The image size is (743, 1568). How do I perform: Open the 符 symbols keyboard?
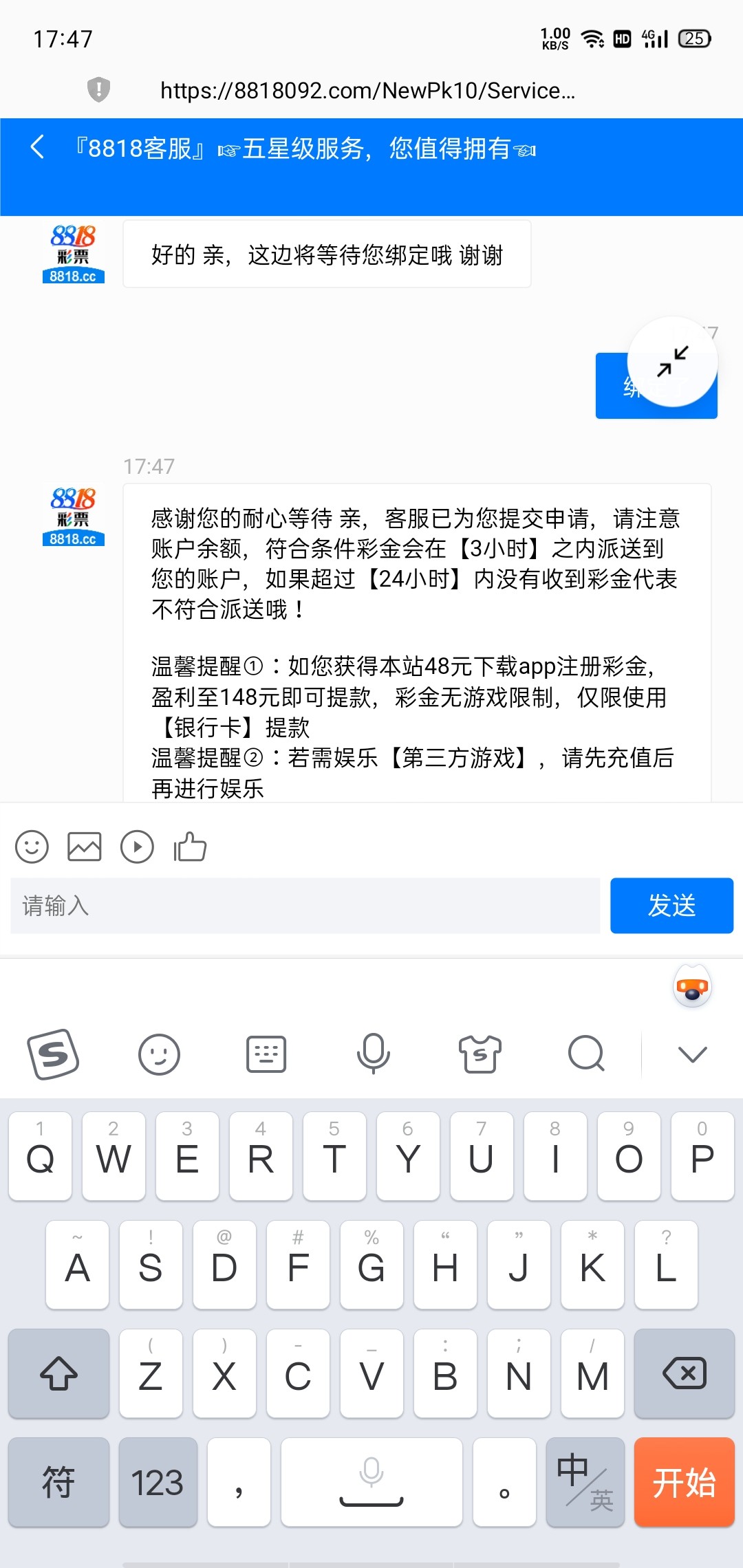point(58,1482)
